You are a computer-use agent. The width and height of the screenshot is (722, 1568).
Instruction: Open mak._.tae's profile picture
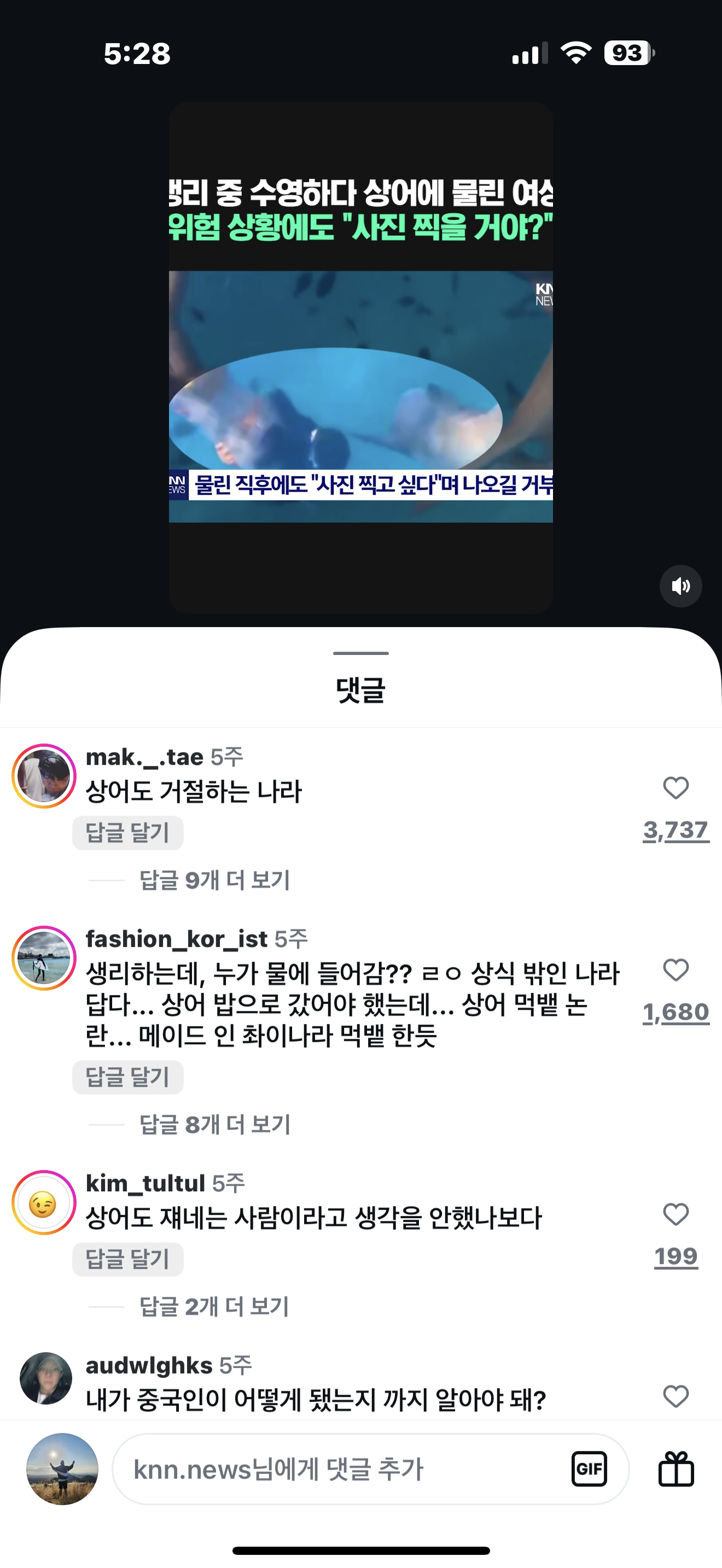44,776
